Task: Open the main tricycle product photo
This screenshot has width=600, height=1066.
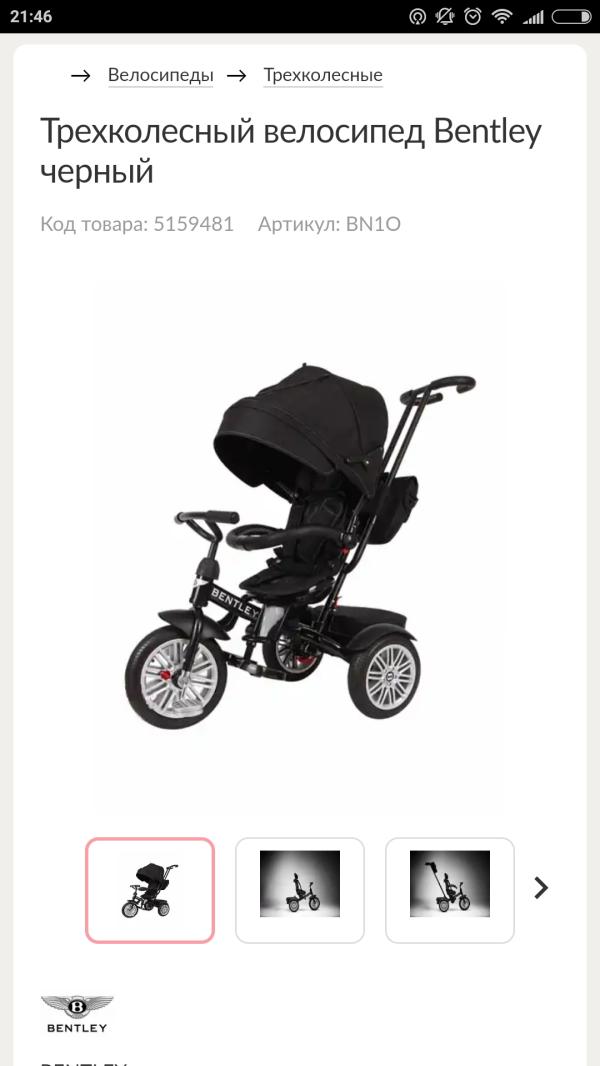Action: point(300,545)
